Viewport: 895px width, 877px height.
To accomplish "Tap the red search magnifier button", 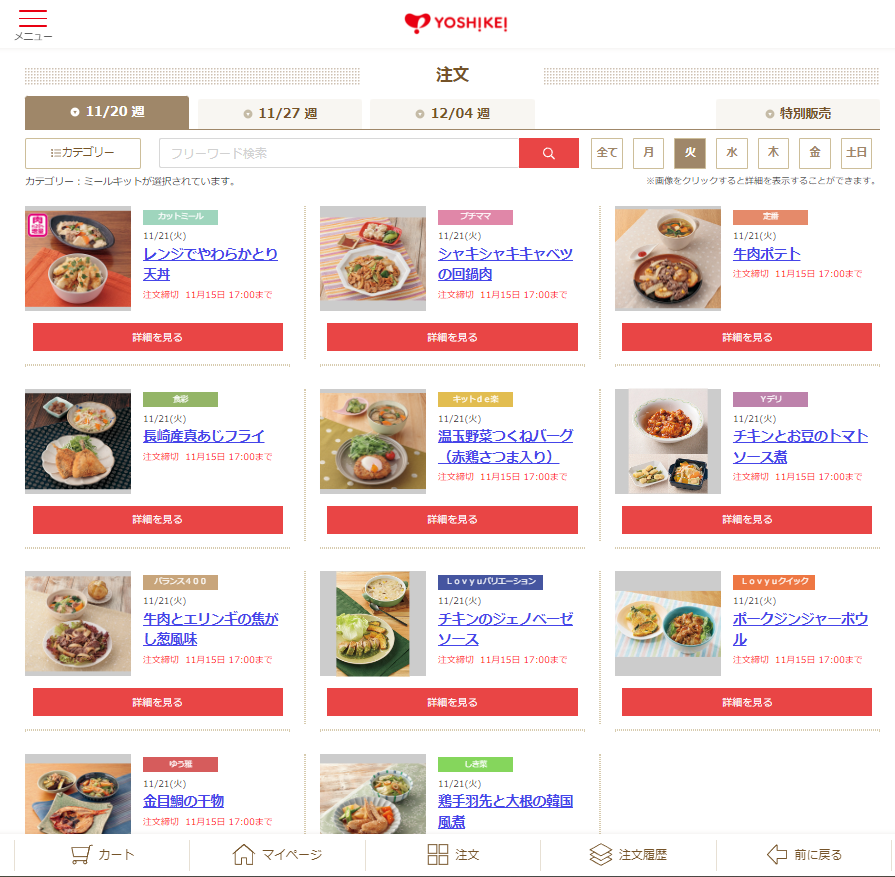I will (548, 153).
